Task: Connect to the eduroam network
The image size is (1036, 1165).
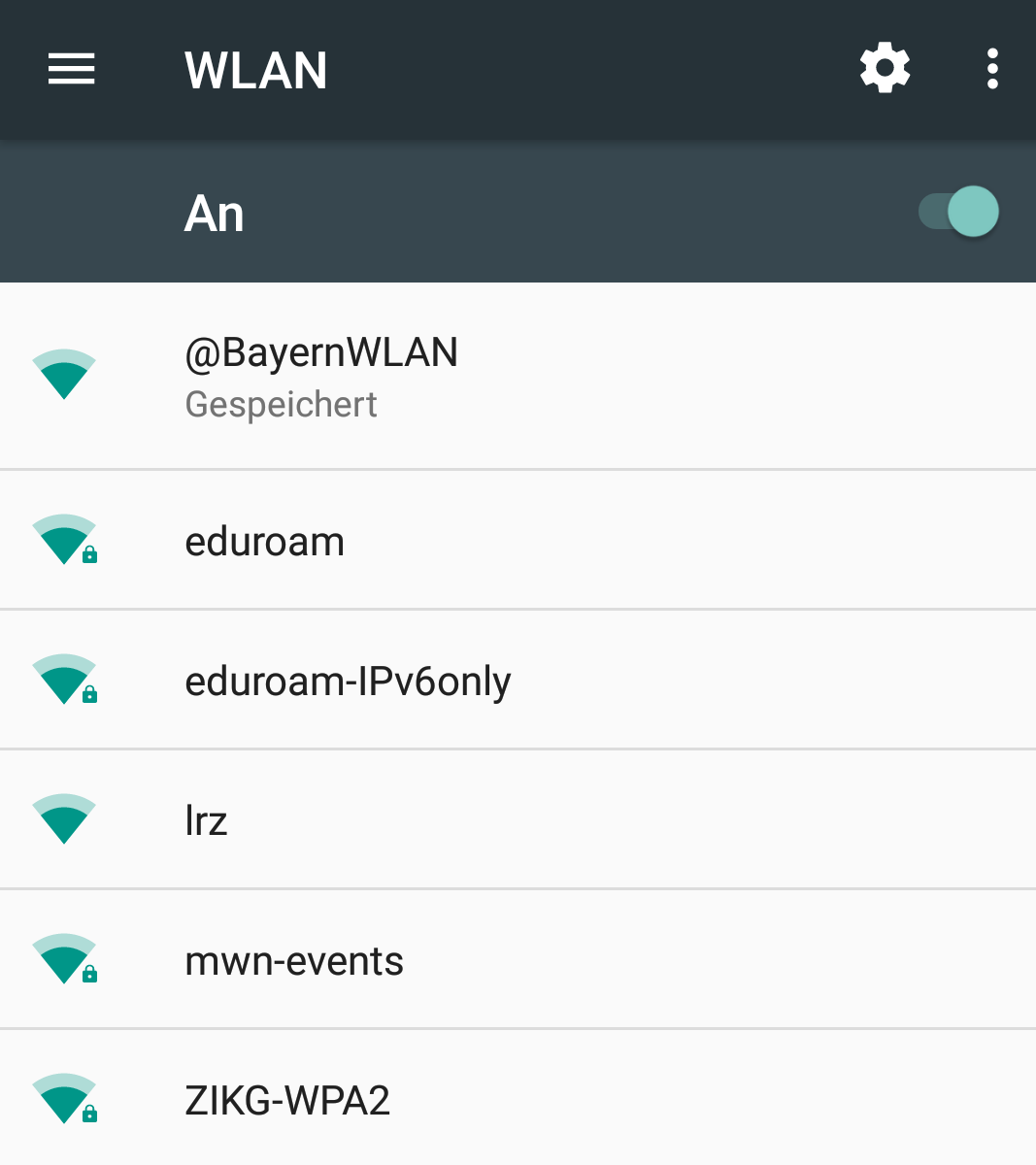Action: coord(517,541)
